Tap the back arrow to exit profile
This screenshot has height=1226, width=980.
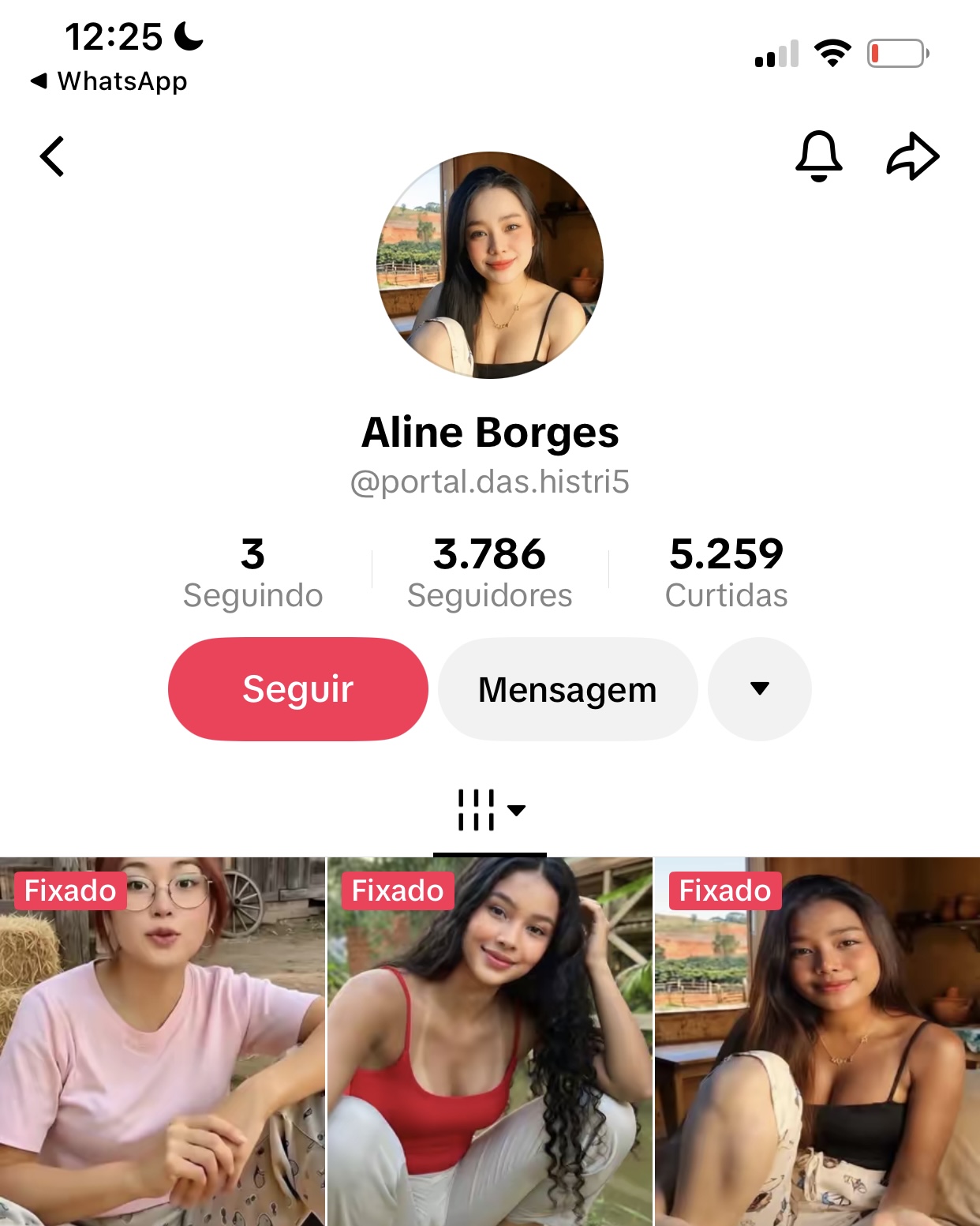53,156
